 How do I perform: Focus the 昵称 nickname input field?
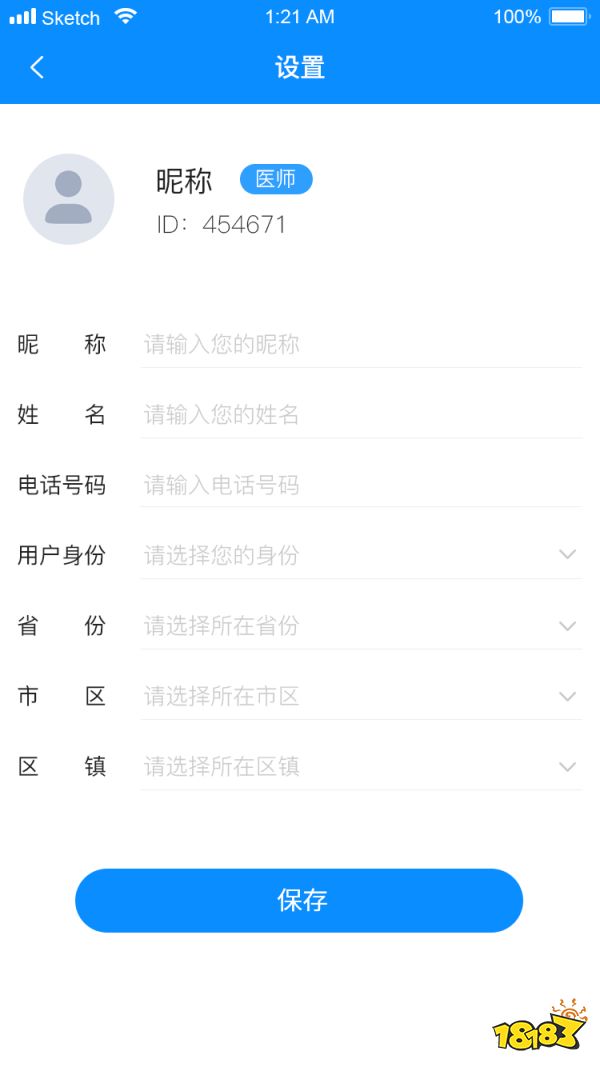click(360, 345)
